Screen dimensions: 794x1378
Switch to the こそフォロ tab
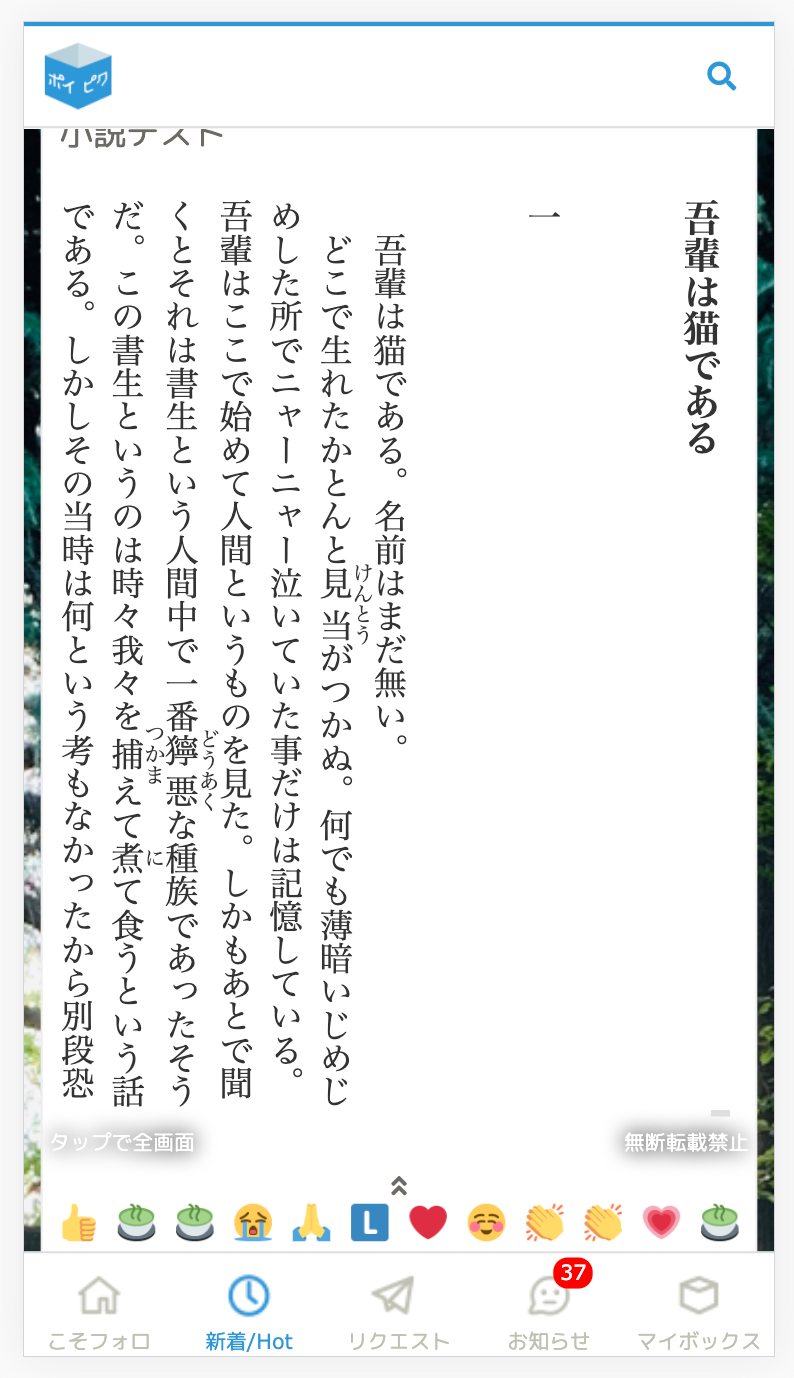coord(99,1312)
